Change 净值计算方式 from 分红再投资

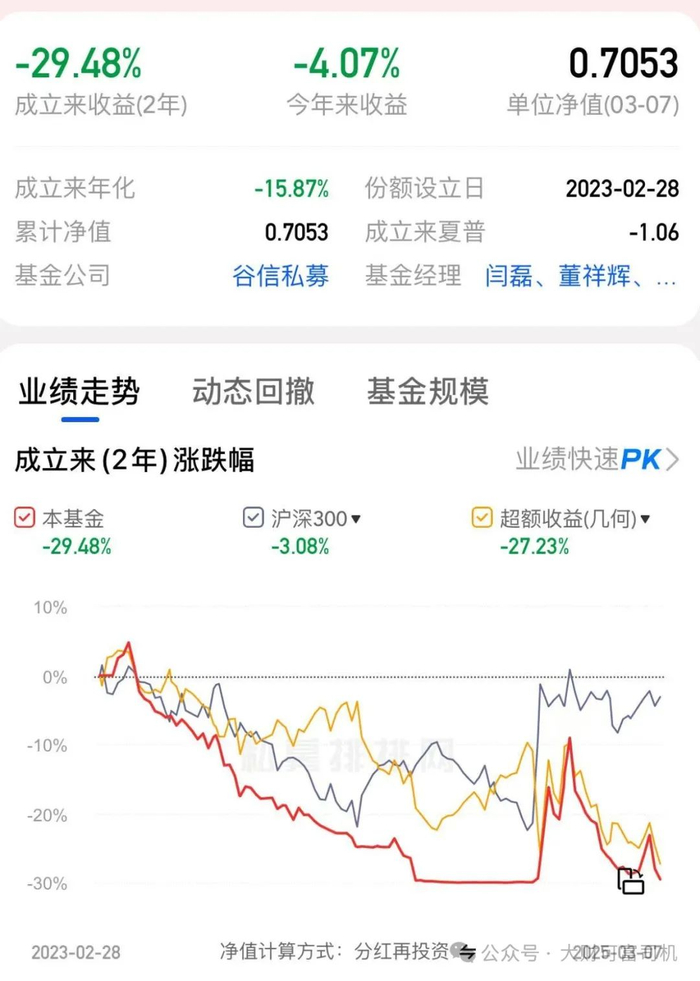pos(467,951)
